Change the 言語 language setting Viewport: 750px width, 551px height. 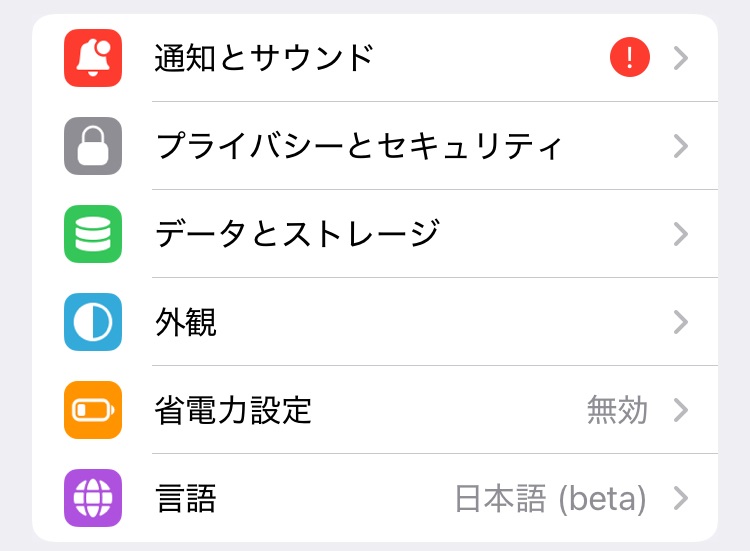(x=187, y=498)
